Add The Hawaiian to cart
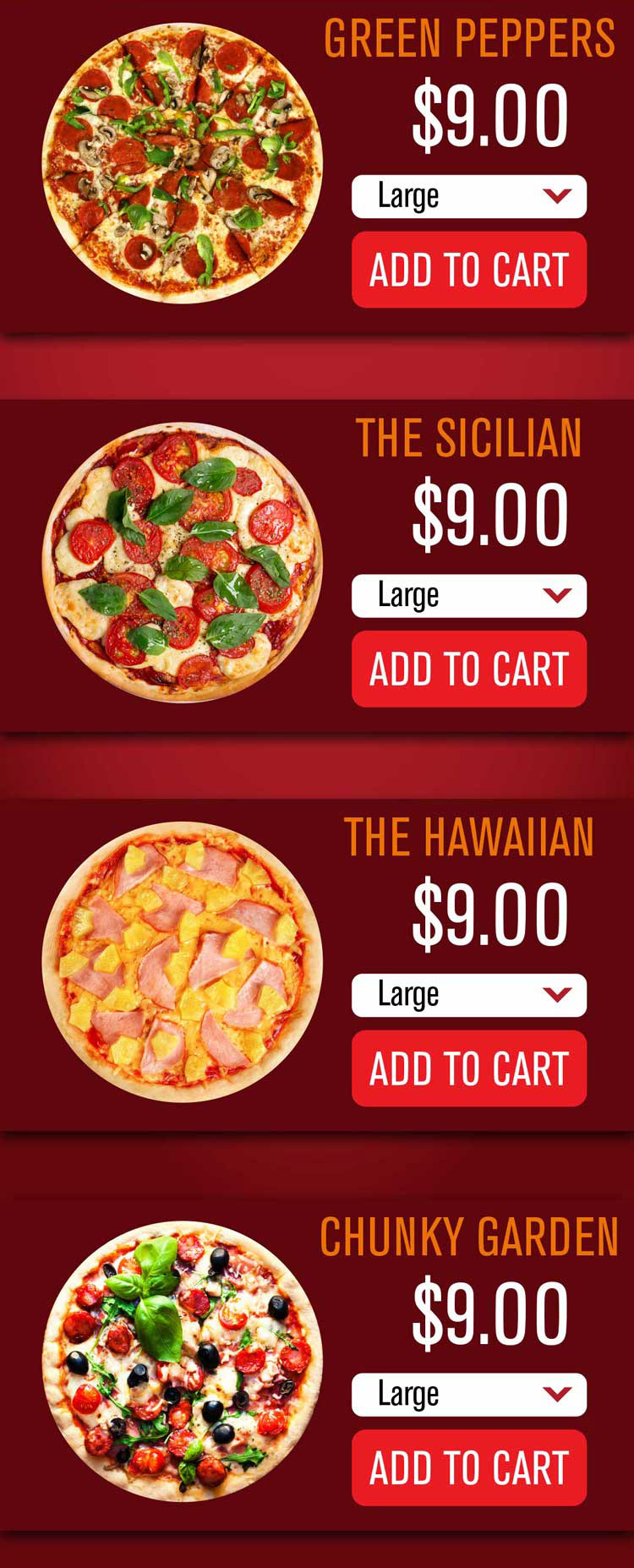 tap(468, 1068)
